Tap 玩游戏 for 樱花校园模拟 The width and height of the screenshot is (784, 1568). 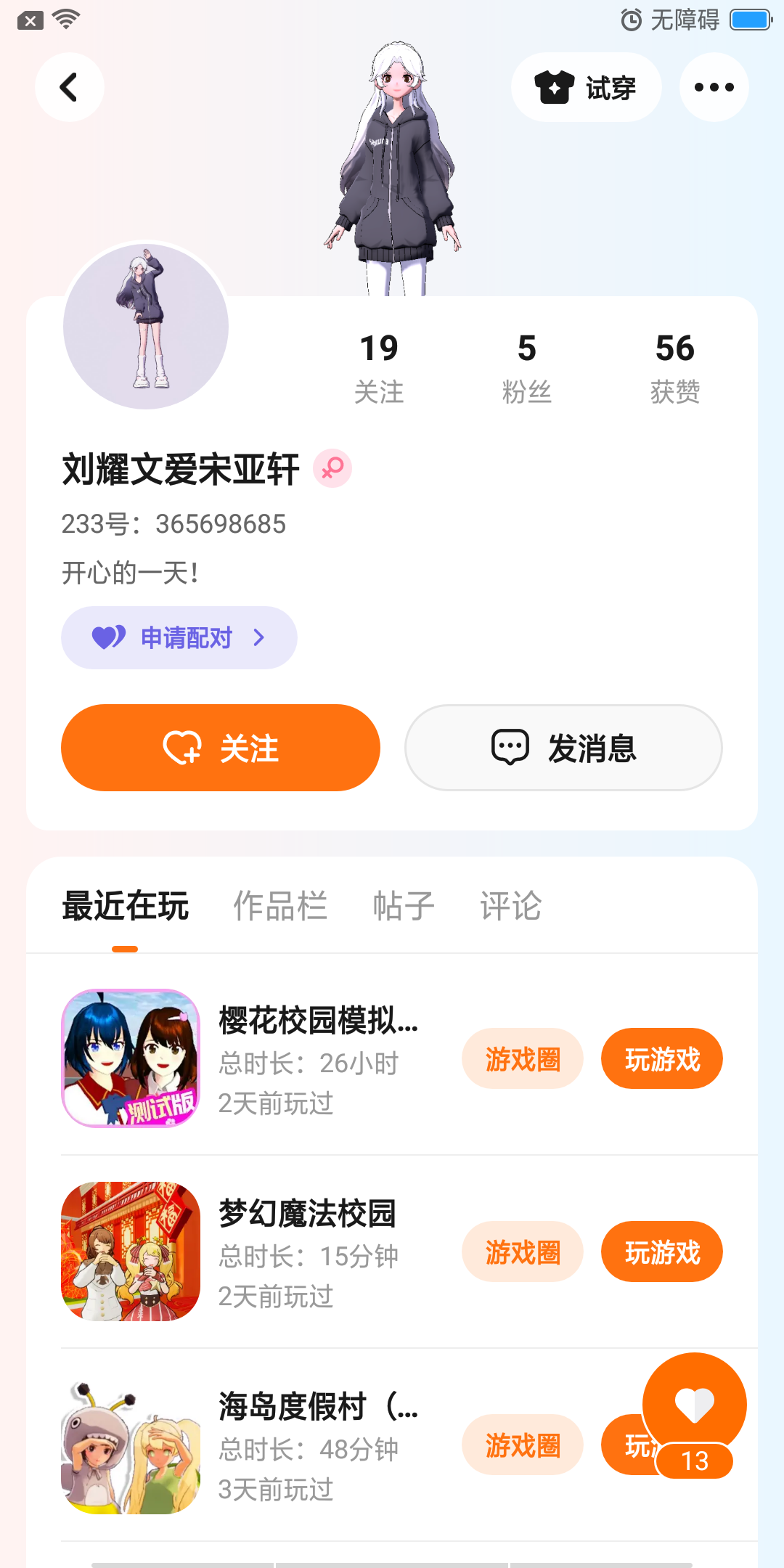661,1058
